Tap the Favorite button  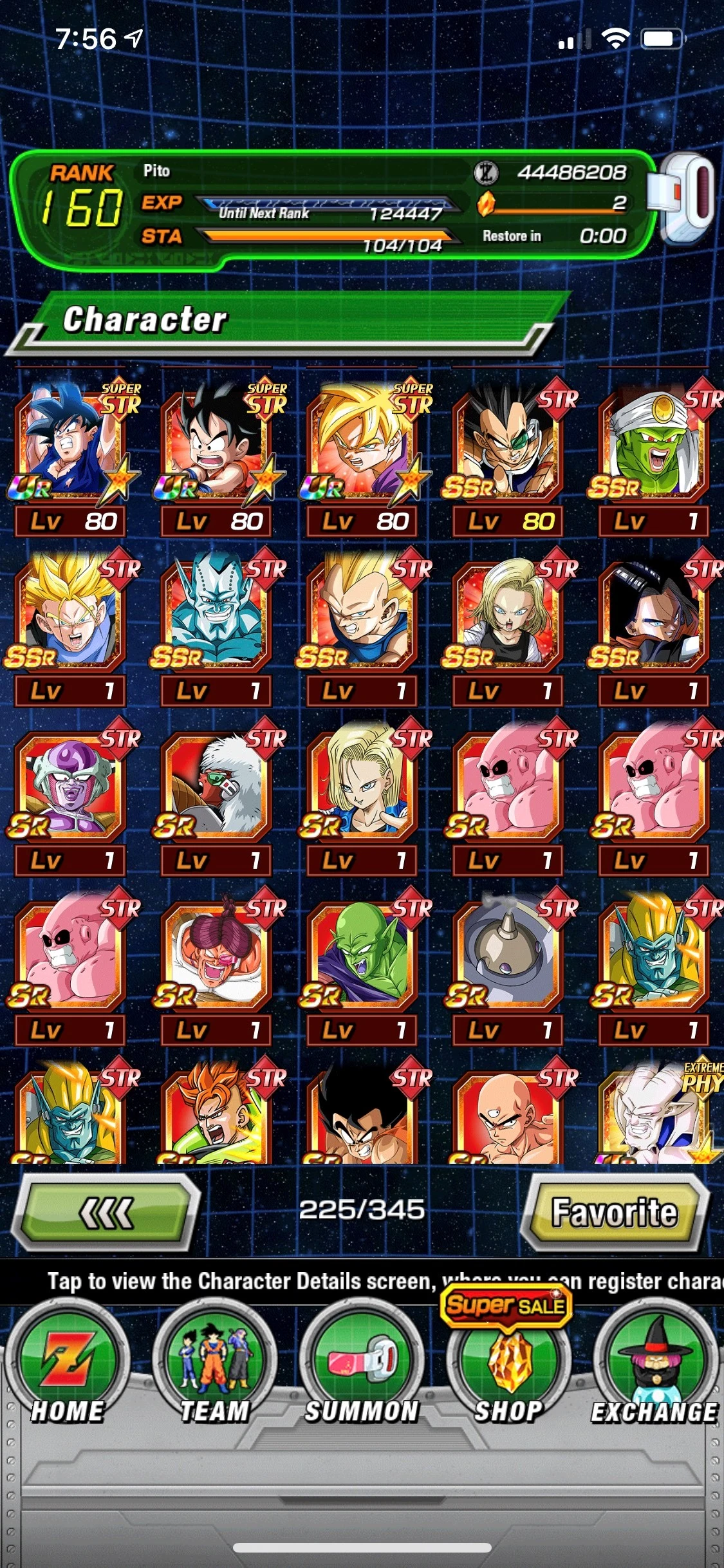[x=615, y=1213]
